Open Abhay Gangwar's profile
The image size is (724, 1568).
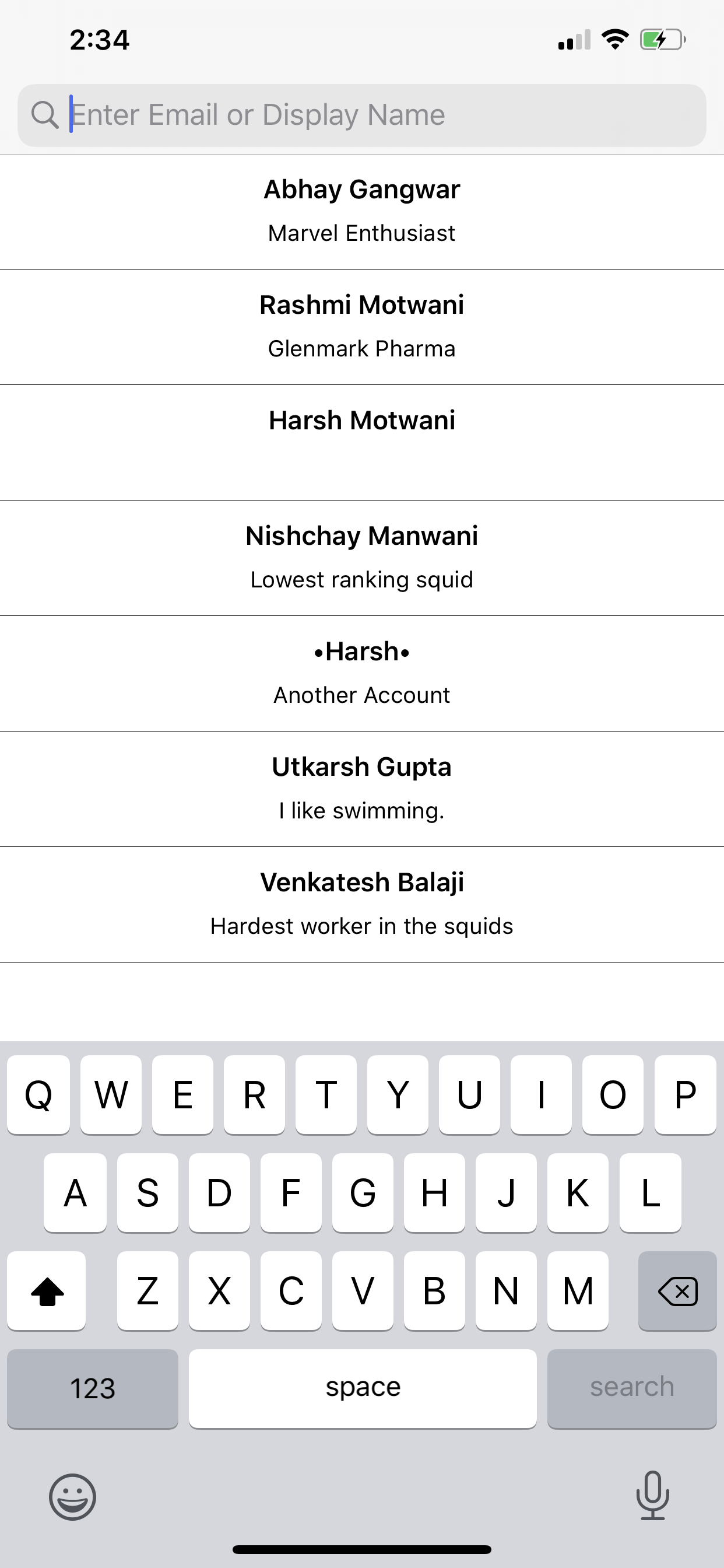362,211
